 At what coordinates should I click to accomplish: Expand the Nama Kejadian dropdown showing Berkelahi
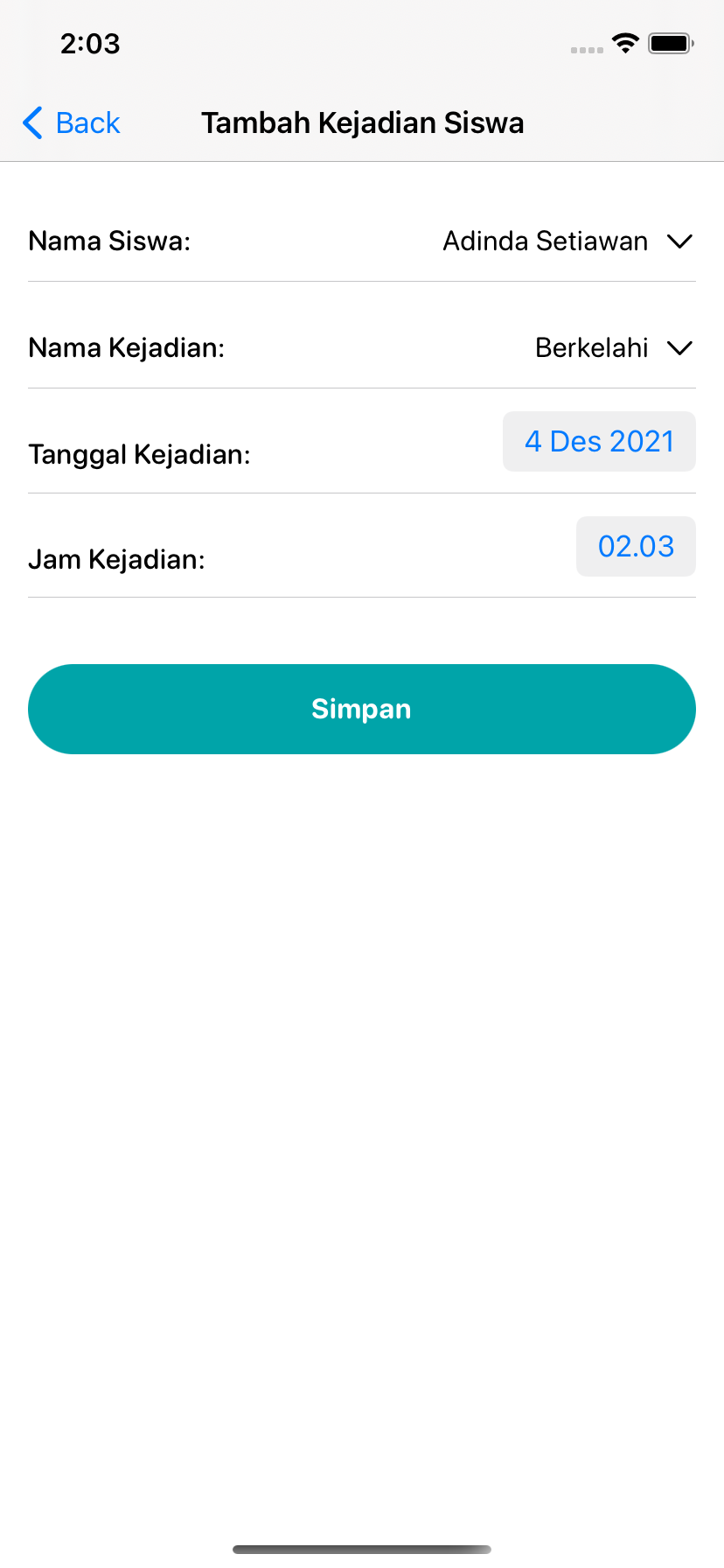click(x=614, y=348)
